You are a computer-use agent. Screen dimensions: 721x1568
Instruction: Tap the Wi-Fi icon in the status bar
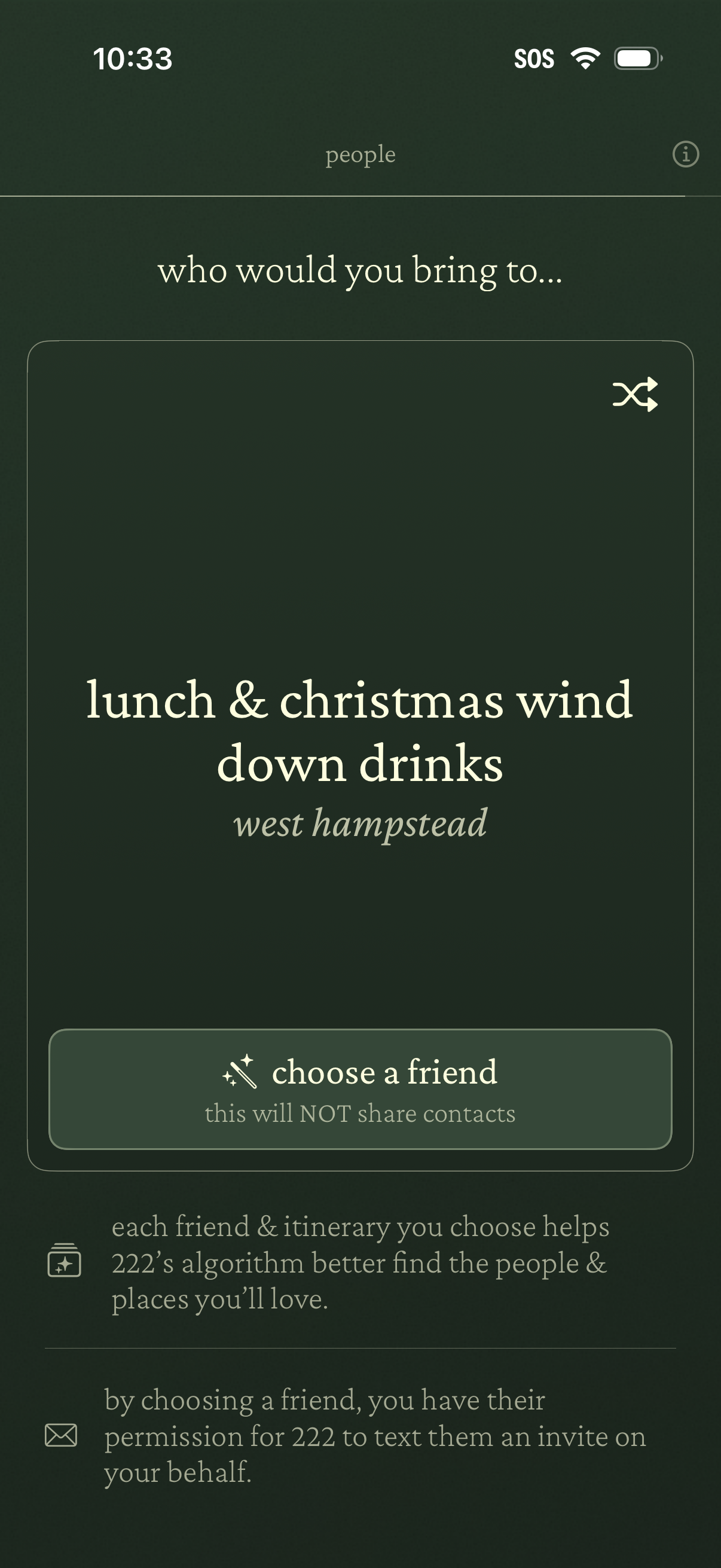pos(585,58)
